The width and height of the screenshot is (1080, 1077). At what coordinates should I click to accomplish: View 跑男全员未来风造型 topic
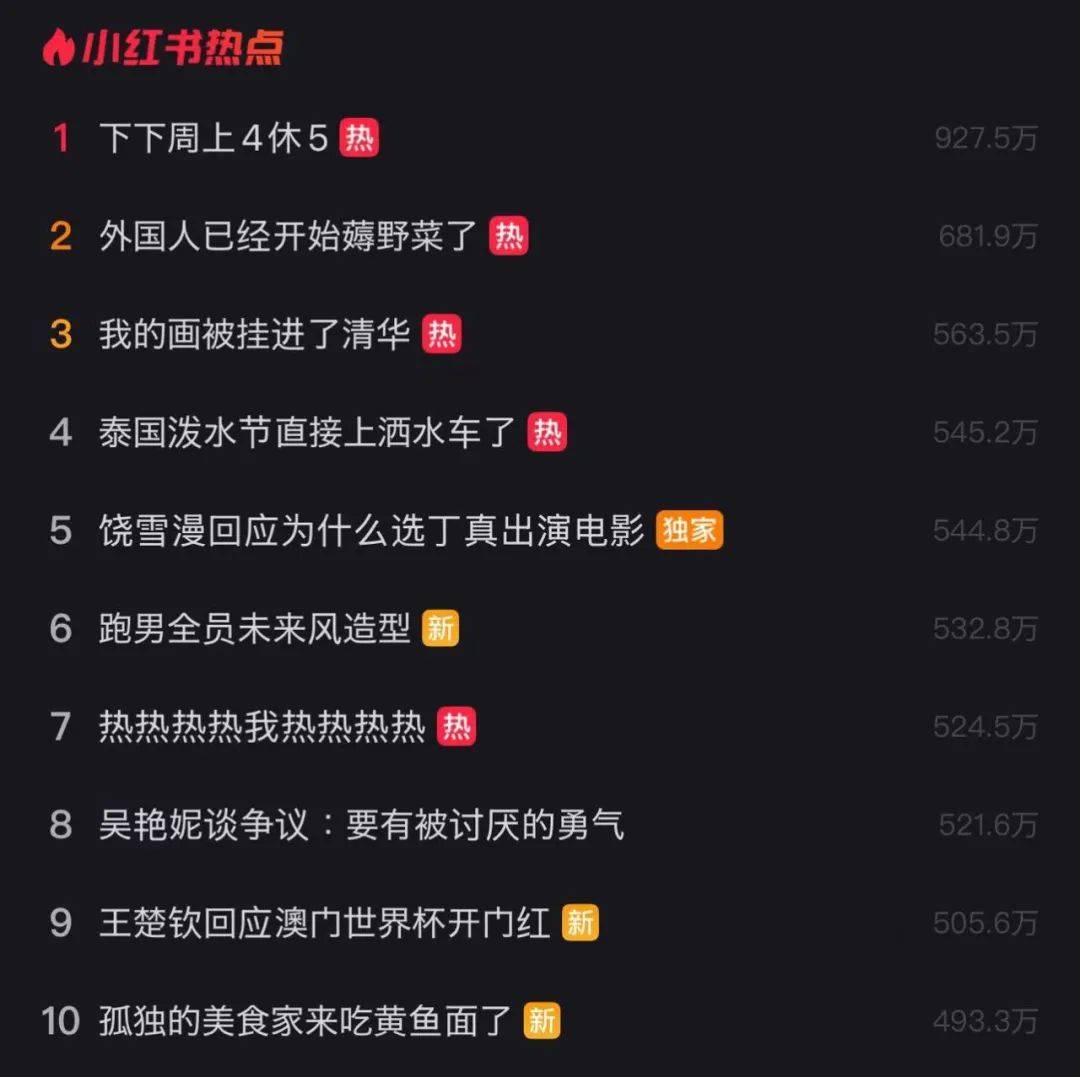coord(254,628)
